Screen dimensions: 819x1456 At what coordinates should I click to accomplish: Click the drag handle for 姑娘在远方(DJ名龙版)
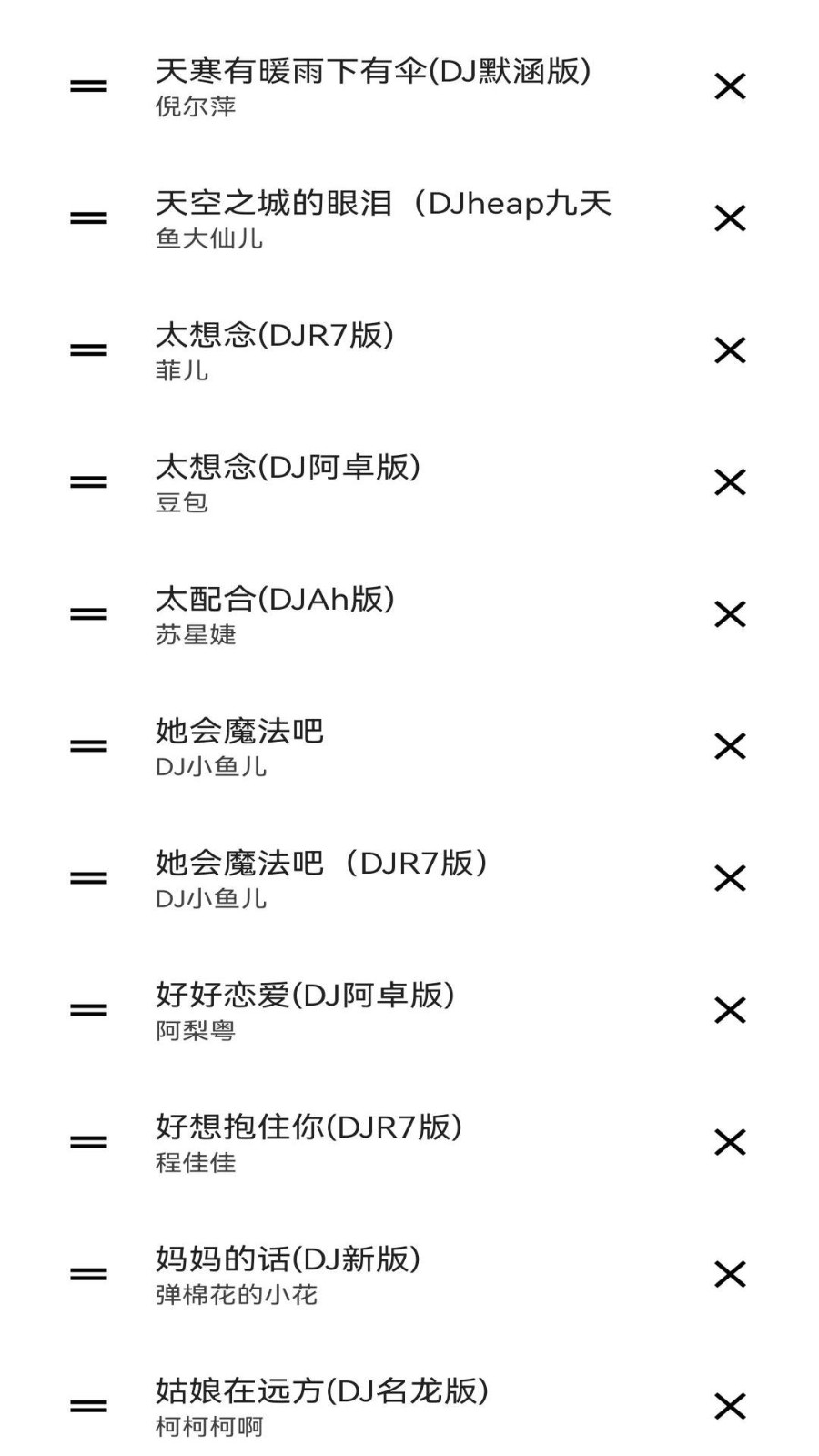click(x=86, y=1406)
